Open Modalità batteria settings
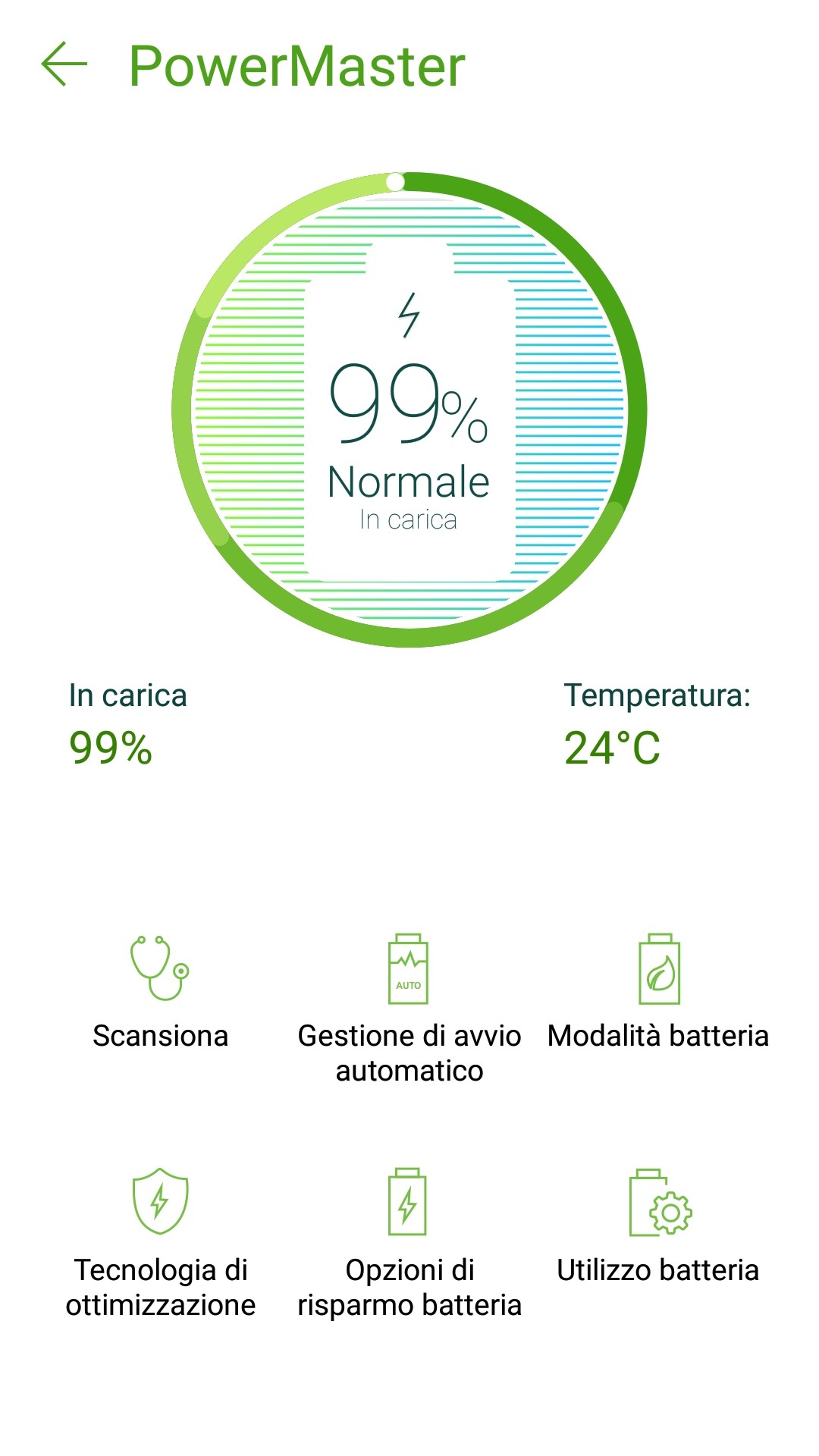Image resolution: width=819 pixels, height=1456 pixels. [658, 992]
